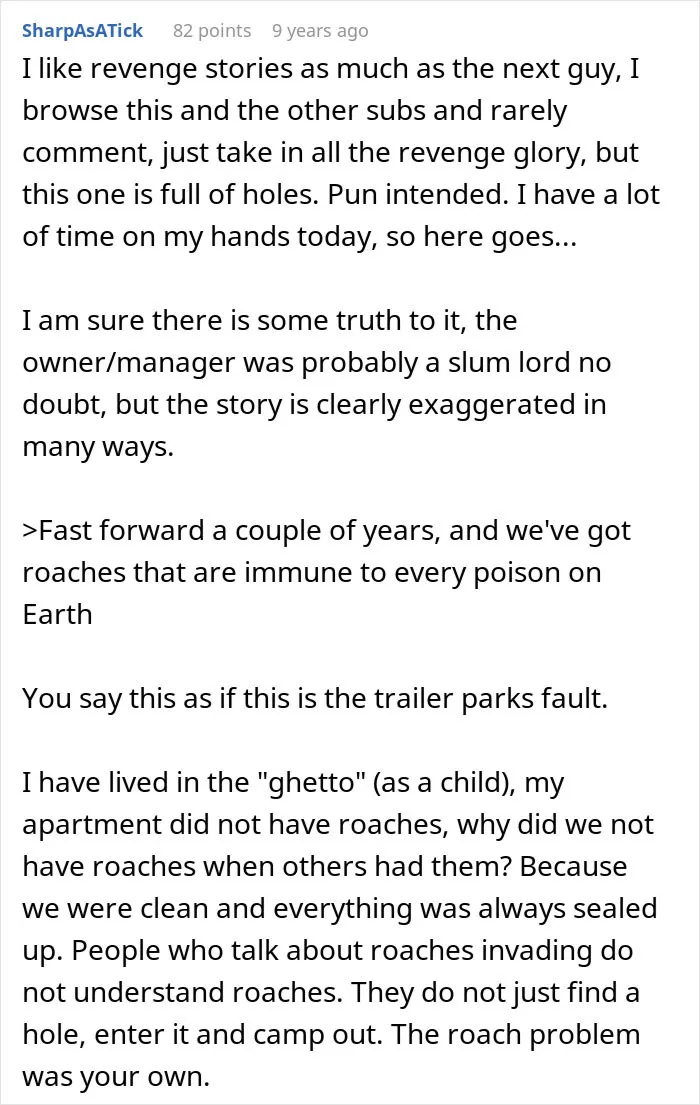Open SharpAsATick's user profile
The height and width of the screenshot is (1105, 700).
pos(82,31)
